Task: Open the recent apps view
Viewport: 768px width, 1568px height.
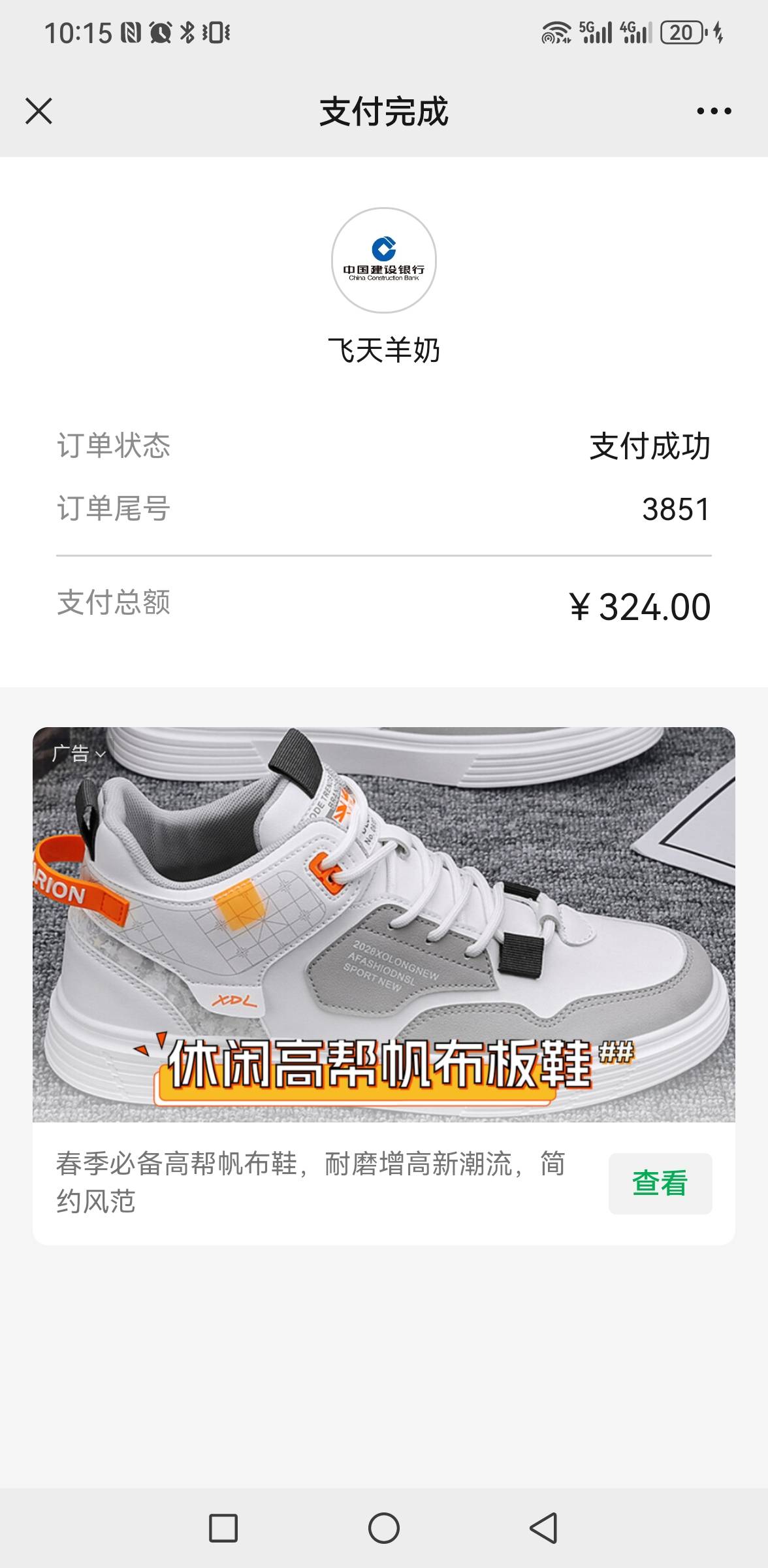Action: tap(223, 1528)
